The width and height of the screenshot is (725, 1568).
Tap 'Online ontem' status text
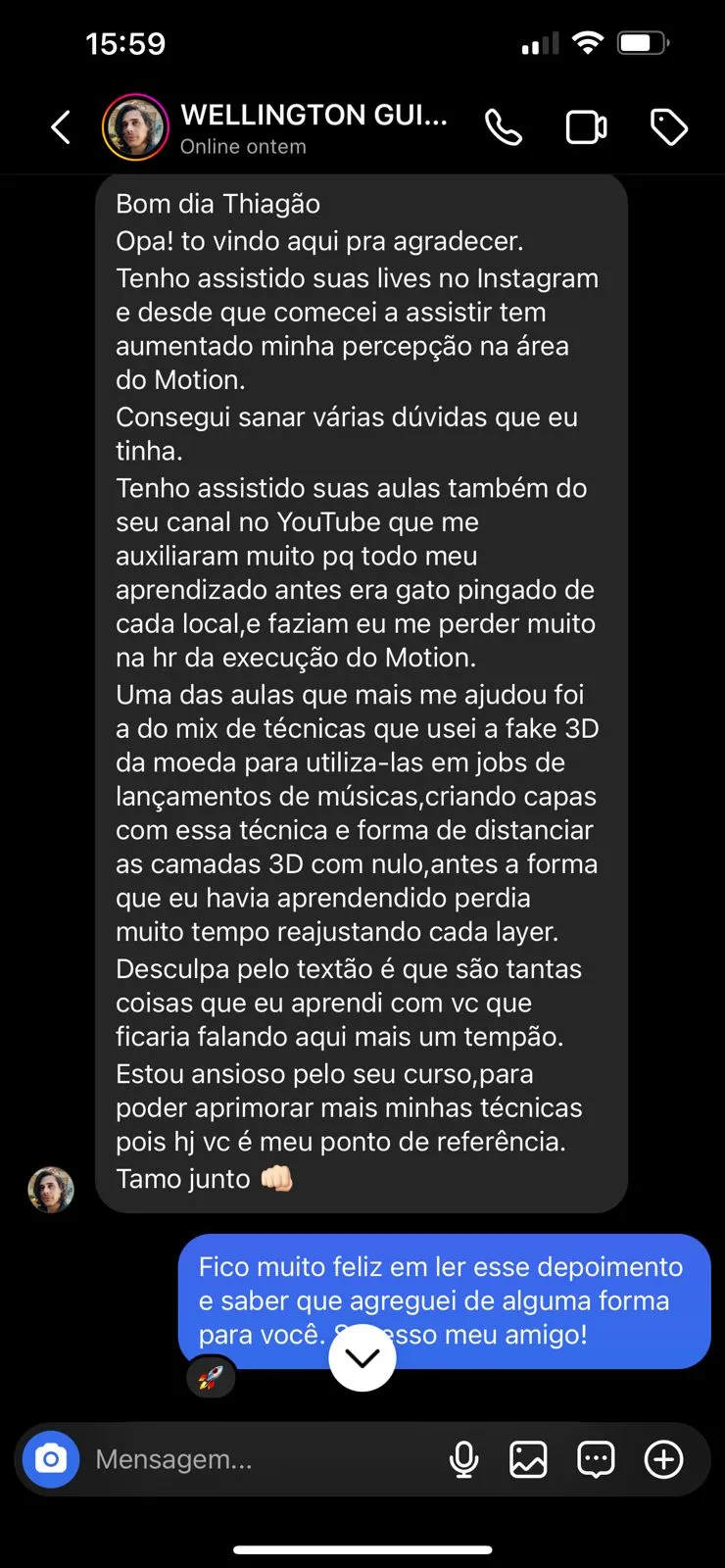[x=242, y=147]
